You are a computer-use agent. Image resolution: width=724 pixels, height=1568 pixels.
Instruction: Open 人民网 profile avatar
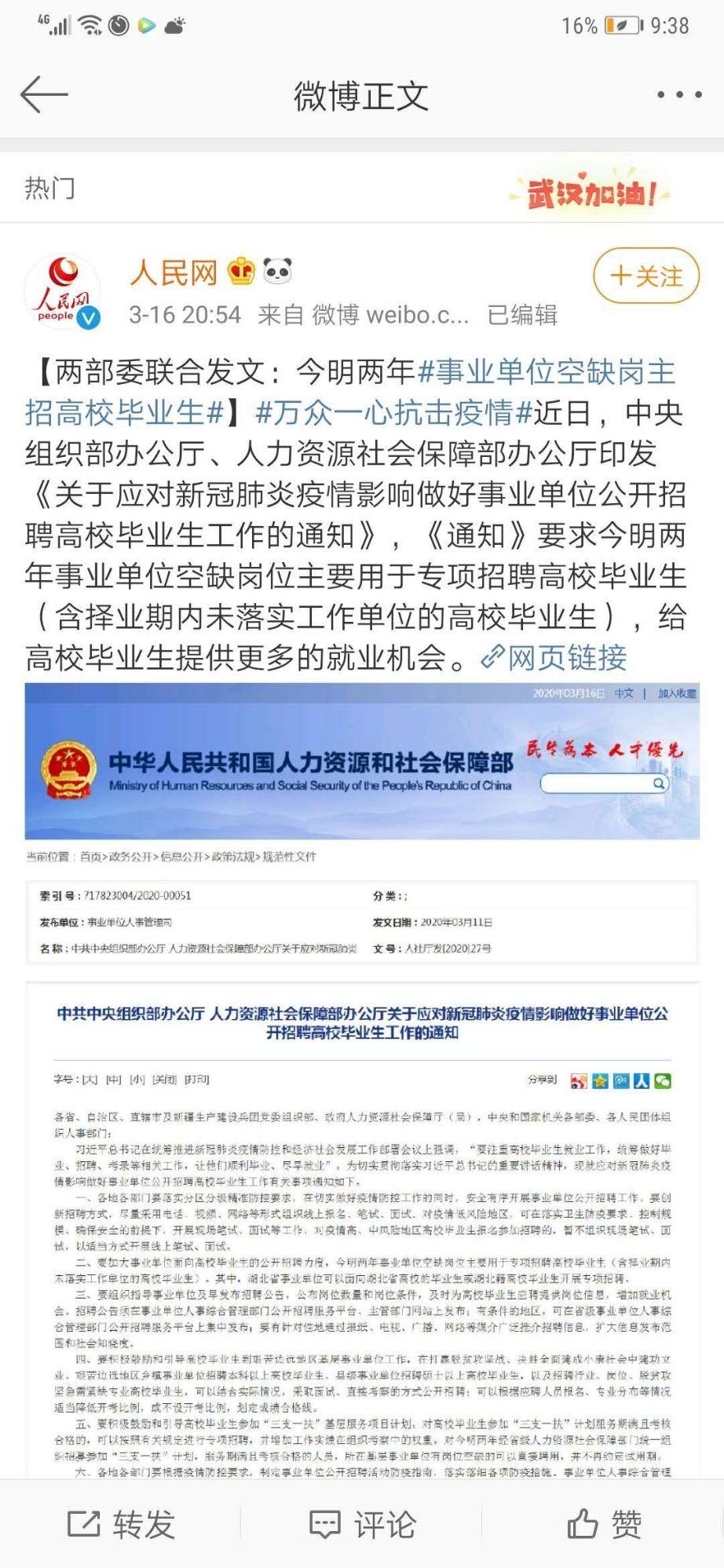pos(63,292)
